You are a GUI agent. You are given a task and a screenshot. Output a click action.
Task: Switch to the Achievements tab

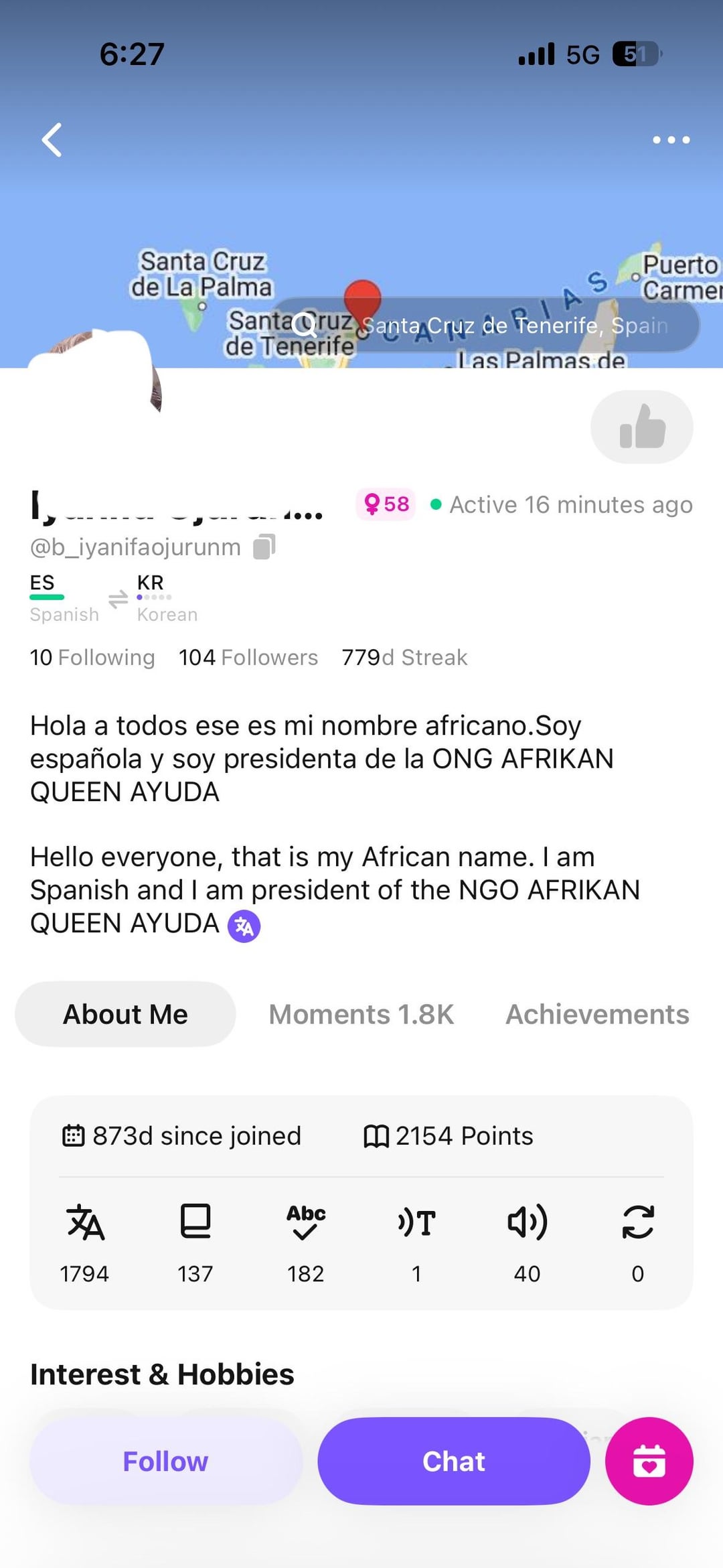[x=596, y=1014]
